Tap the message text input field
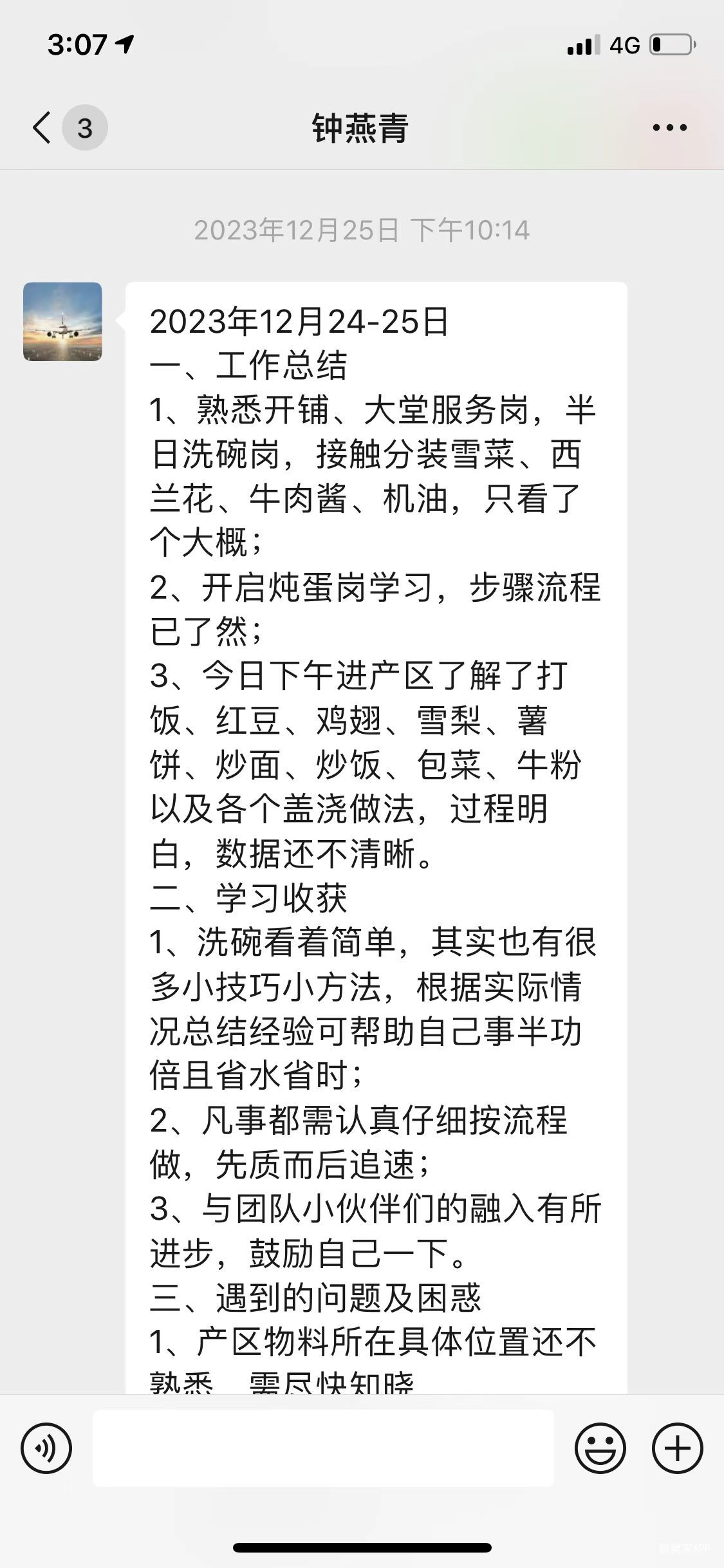This screenshot has height=1568, width=724. (323, 1448)
